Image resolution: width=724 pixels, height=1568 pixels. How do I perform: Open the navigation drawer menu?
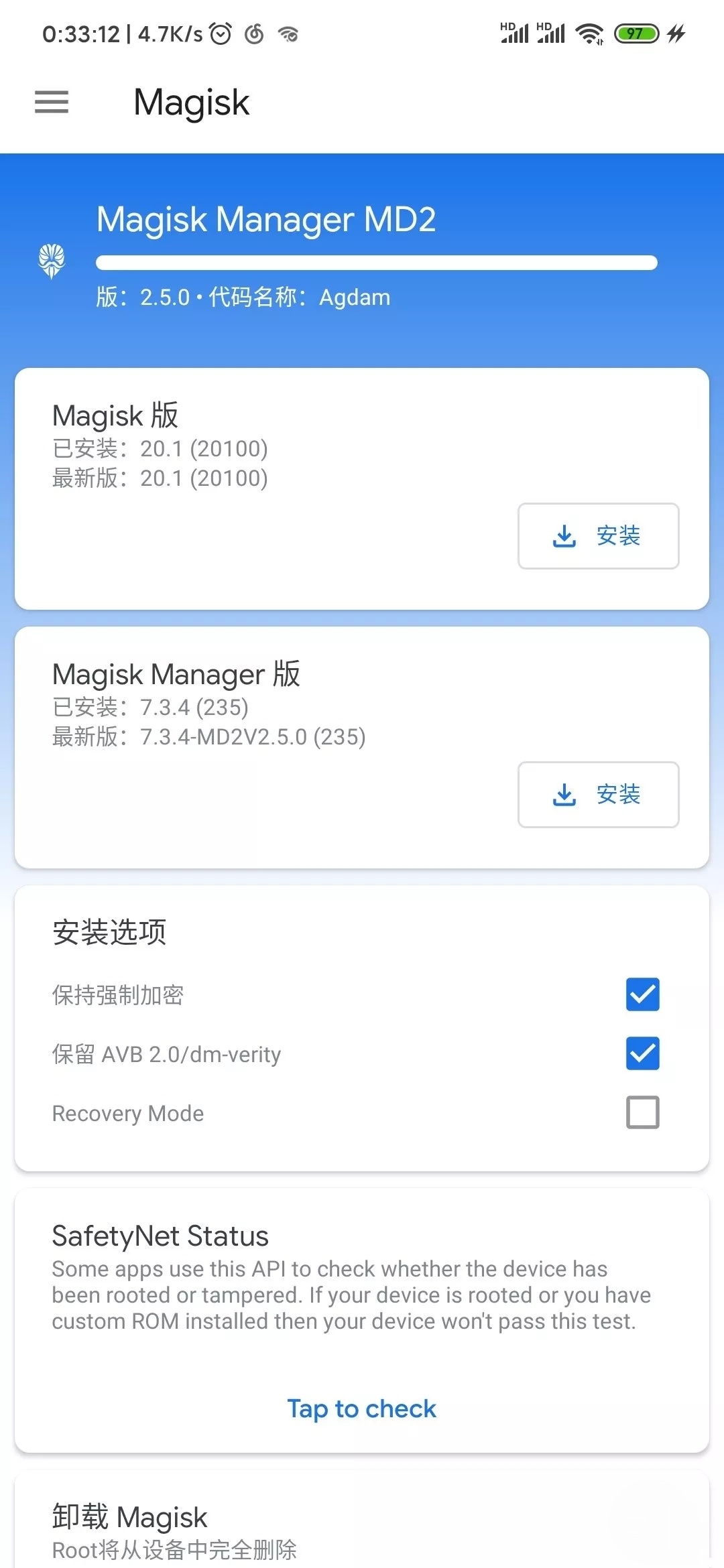[x=51, y=102]
